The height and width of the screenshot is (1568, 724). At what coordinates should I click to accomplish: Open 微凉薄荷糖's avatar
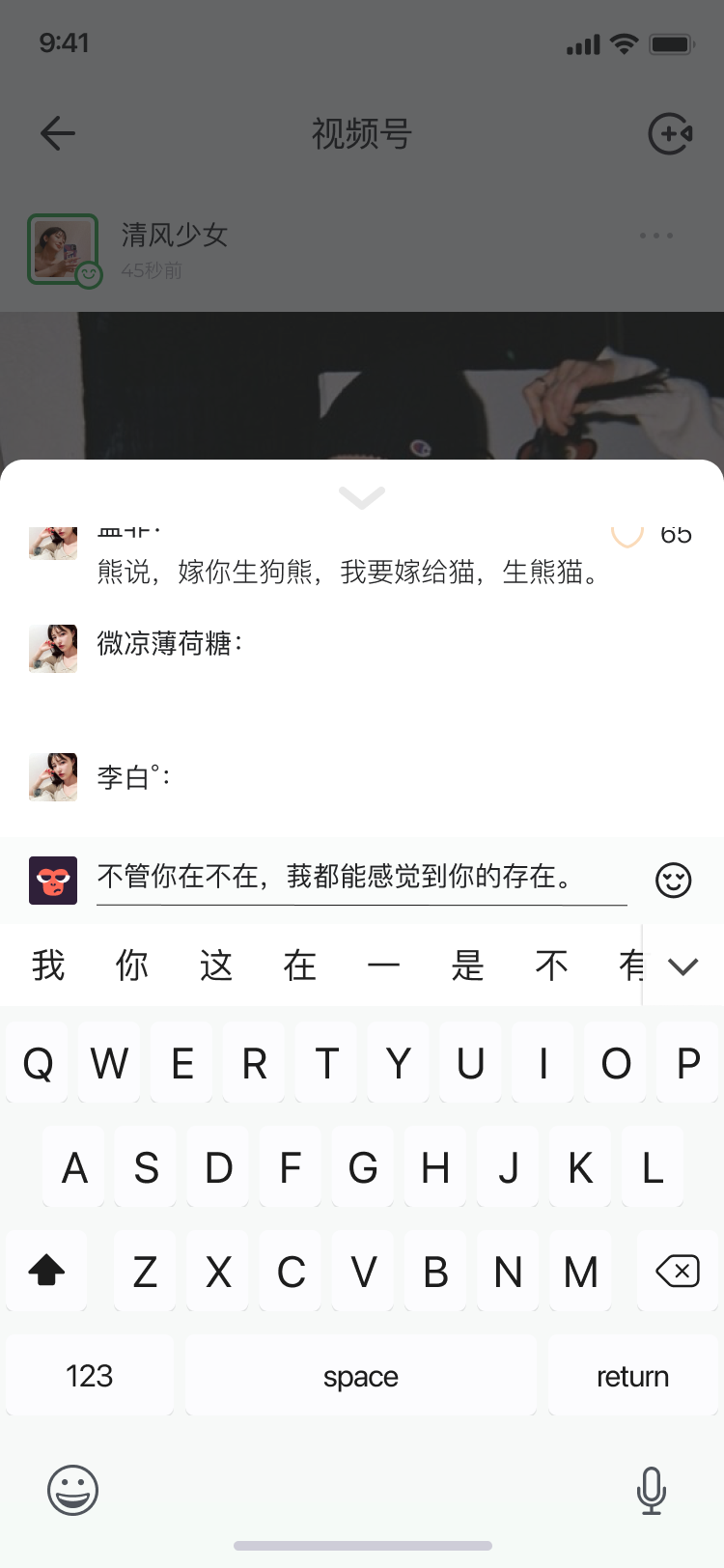[53, 648]
